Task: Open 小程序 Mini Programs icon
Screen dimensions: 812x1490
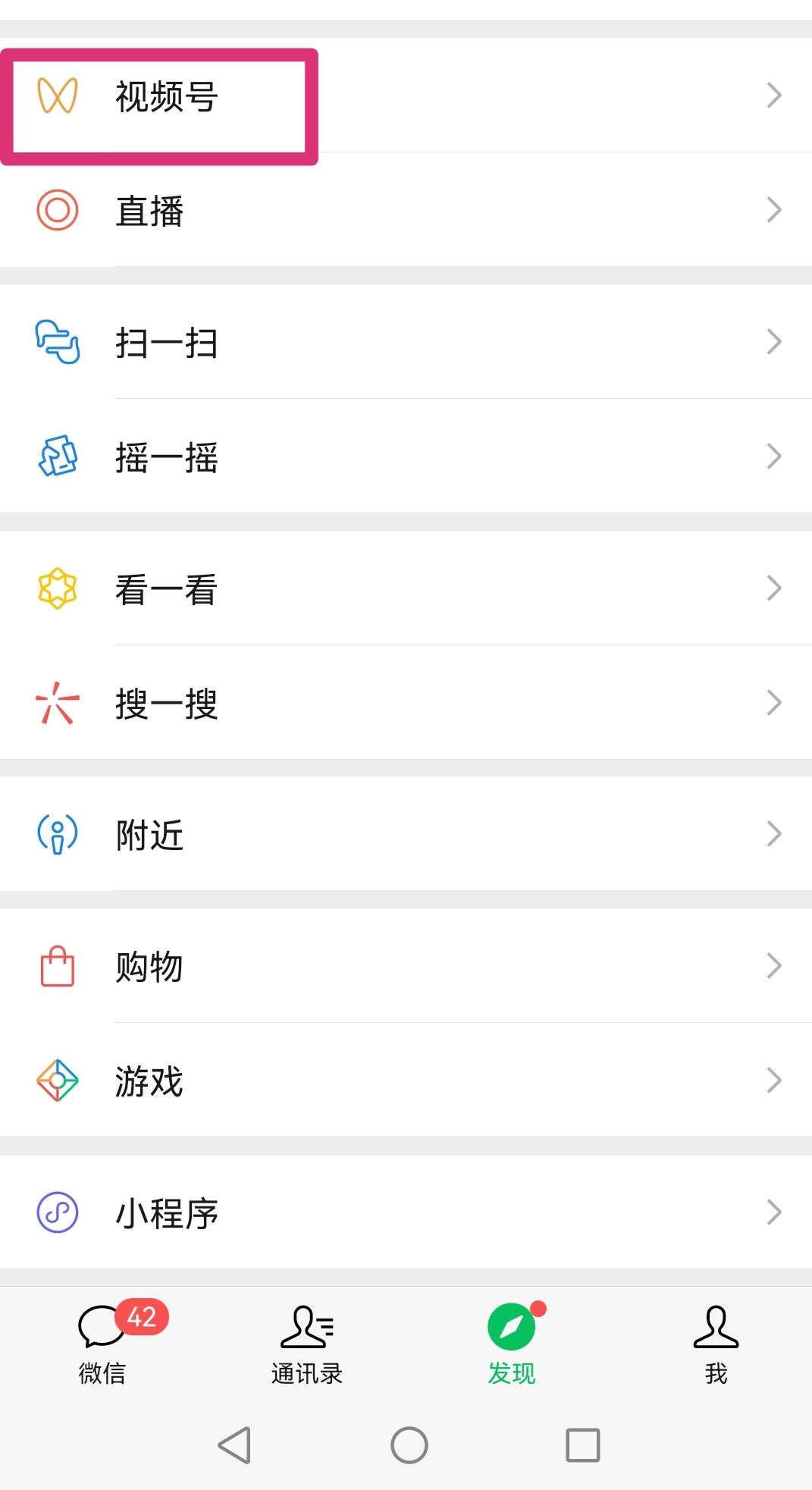Action: coord(59,1211)
